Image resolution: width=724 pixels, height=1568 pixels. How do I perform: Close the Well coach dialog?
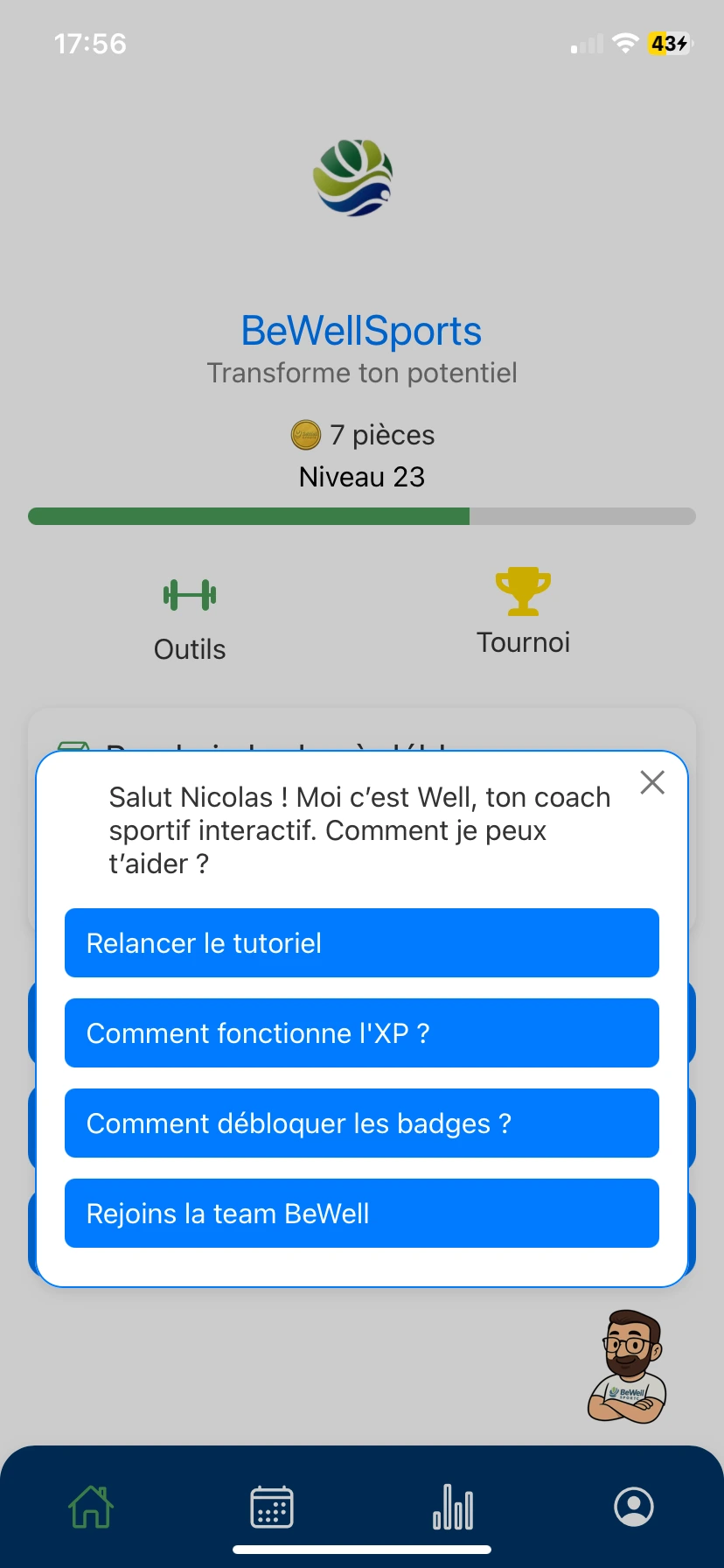tap(652, 782)
